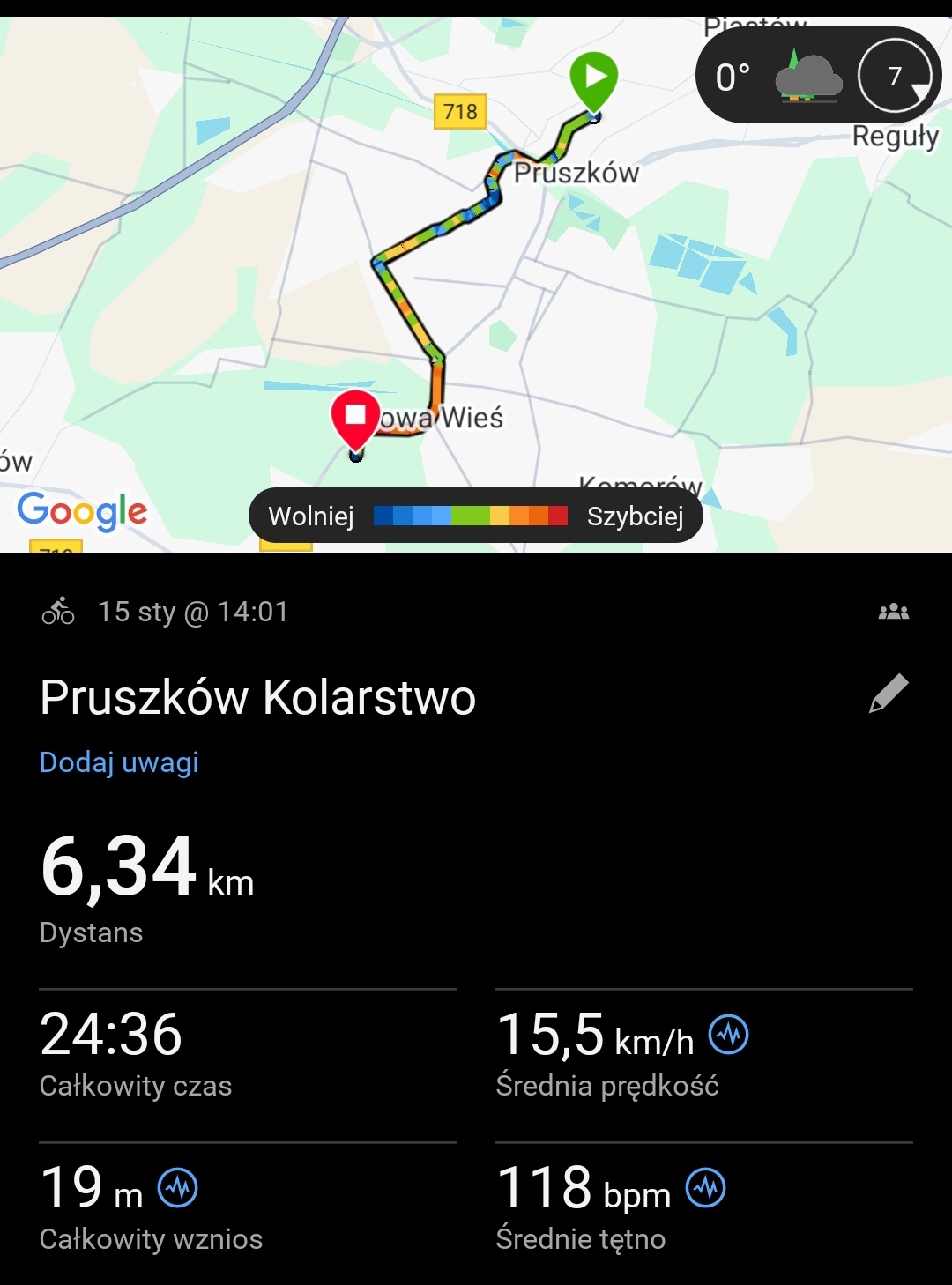Open the Dodaj uwagi link
The height and width of the screenshot is (1285, 952).
point(119,762)
